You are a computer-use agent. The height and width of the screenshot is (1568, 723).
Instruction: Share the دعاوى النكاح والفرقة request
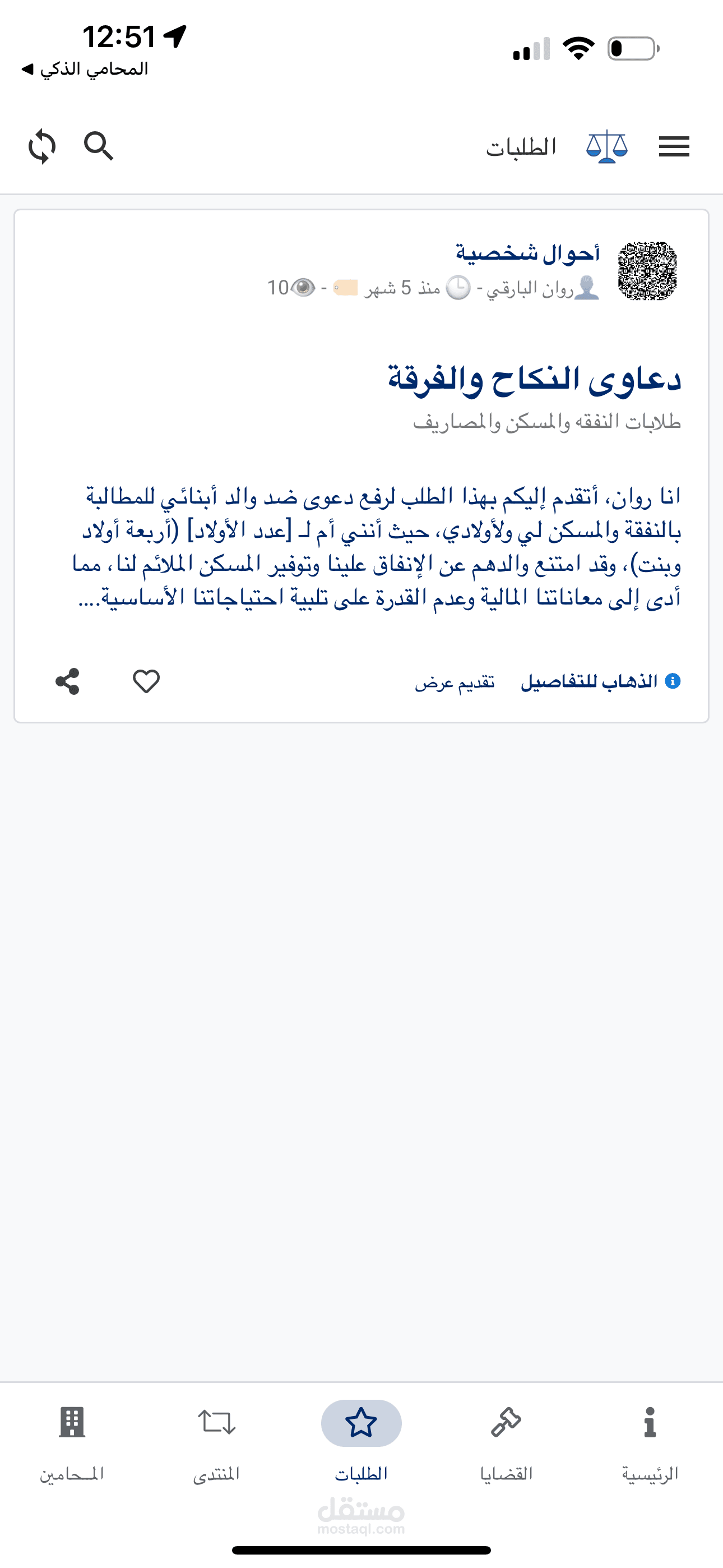(x=68, y=681)
